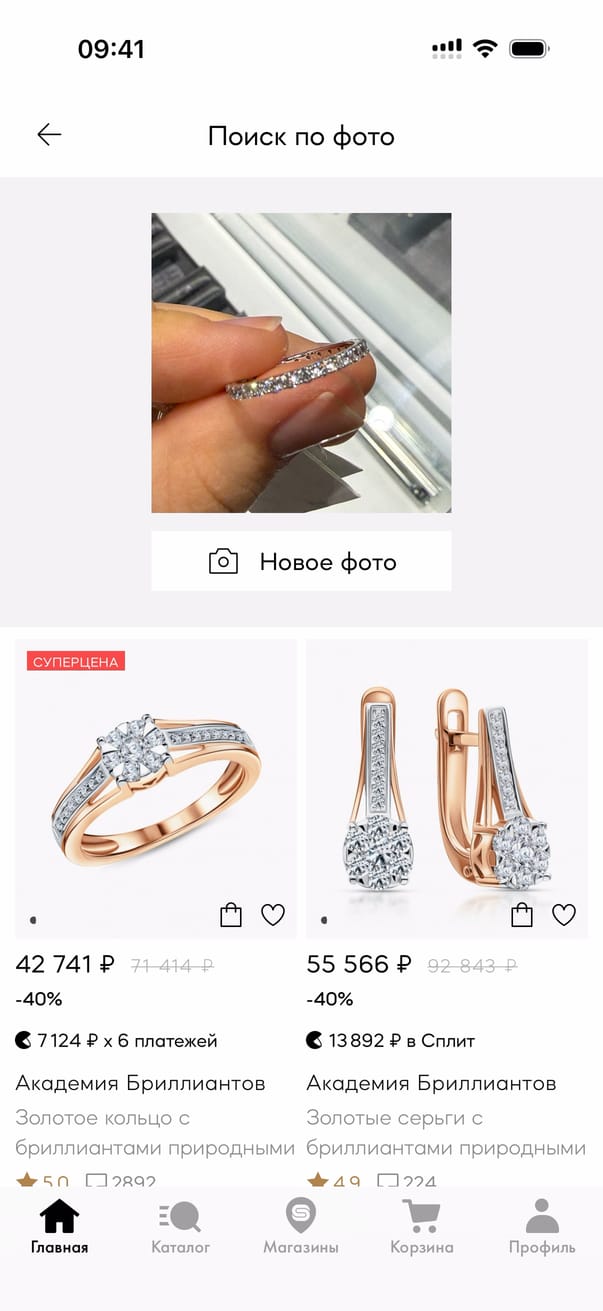This screenshot has width=603, height=1311.
Task: Add the gold ring to the cart
Action: [231, 915]
